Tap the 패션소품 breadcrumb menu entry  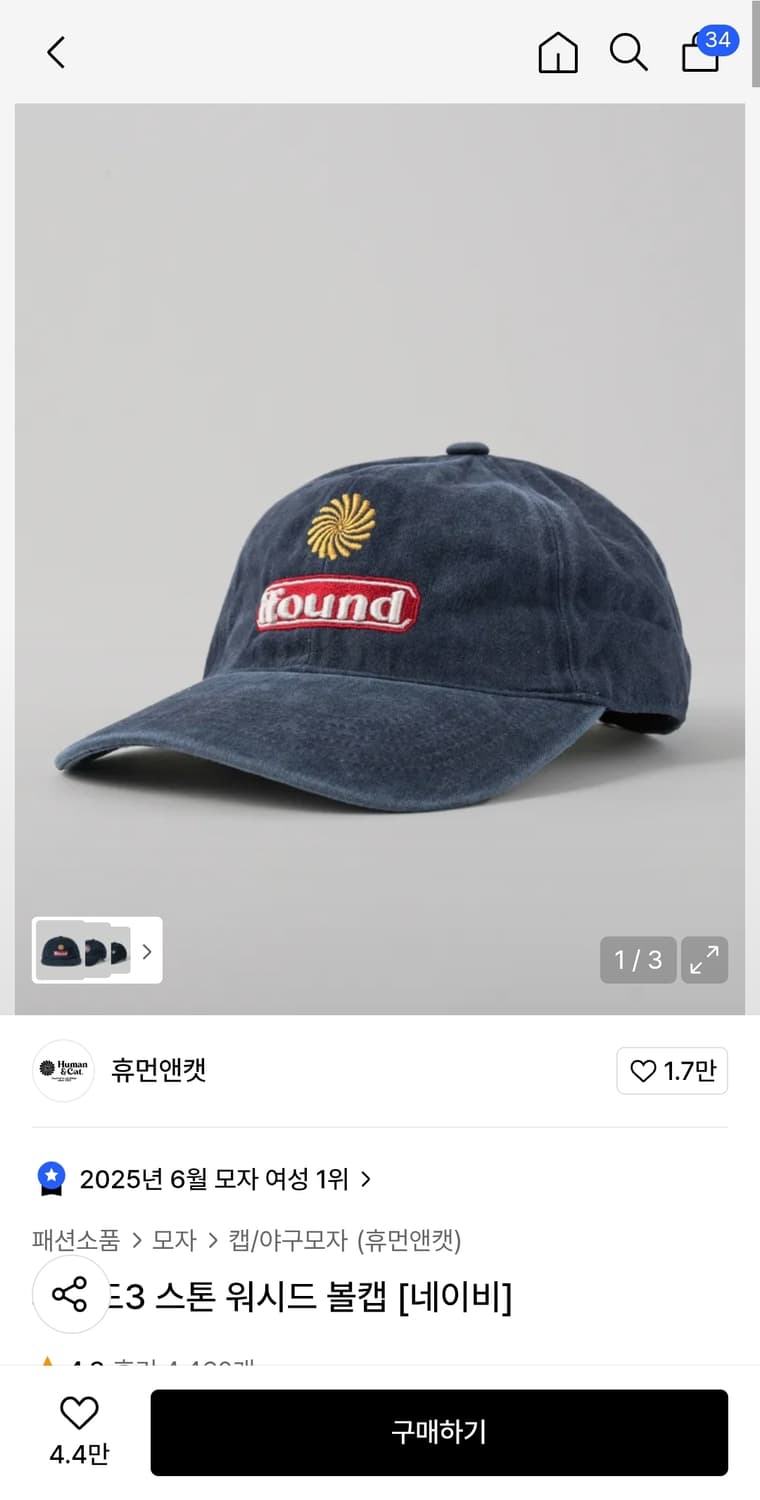(x=74, y=1240)
